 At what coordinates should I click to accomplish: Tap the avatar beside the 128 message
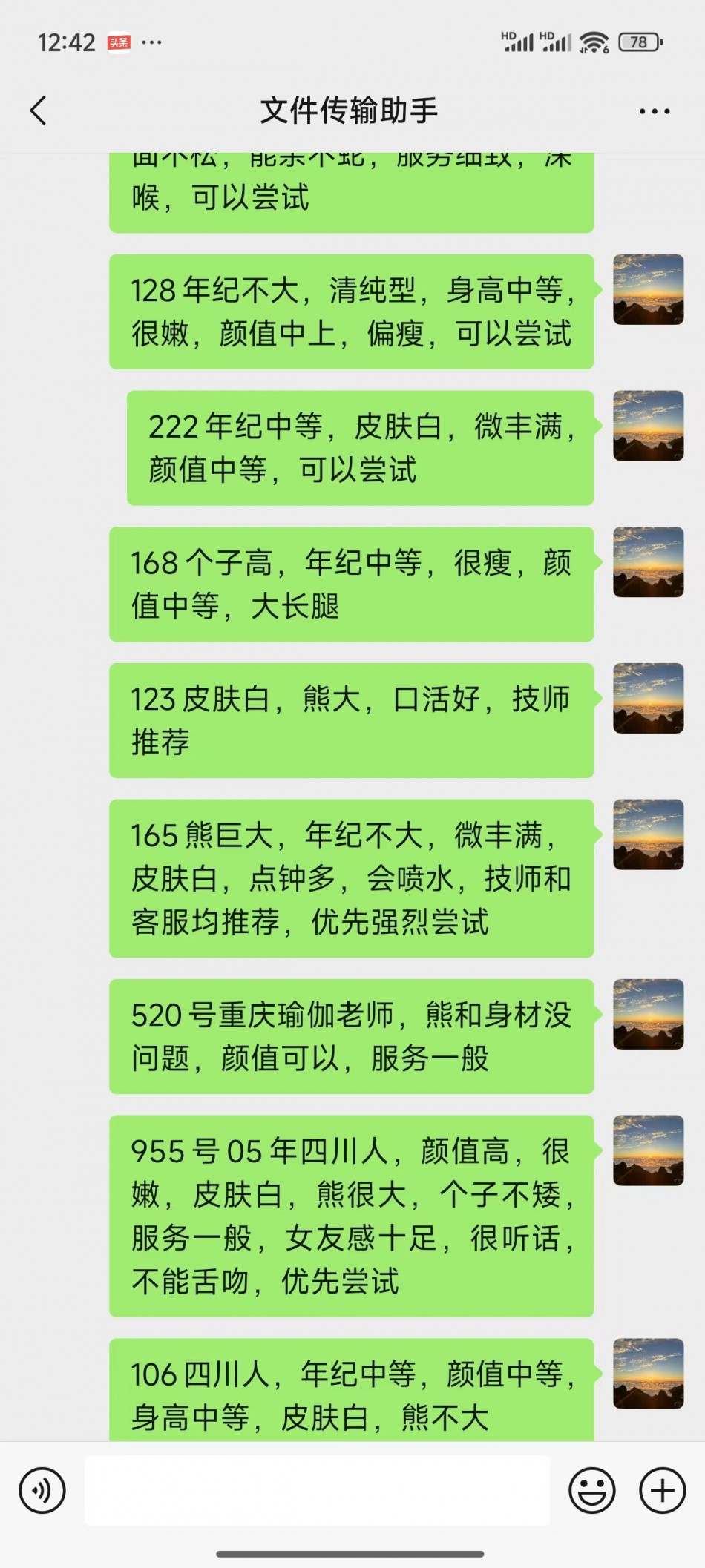(x=648, y=290)
